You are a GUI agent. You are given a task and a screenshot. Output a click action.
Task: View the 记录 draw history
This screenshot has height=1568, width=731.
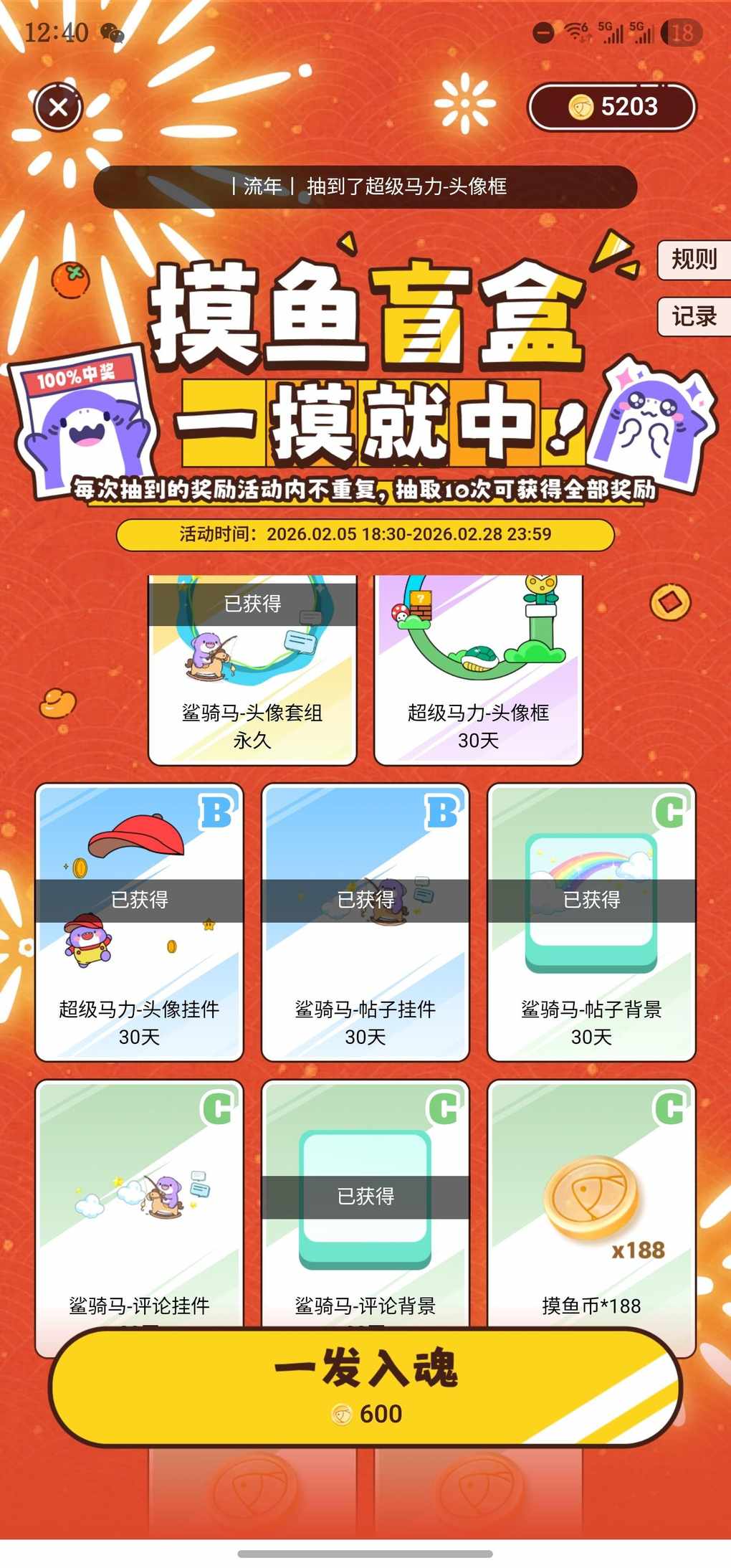(693, 316)
